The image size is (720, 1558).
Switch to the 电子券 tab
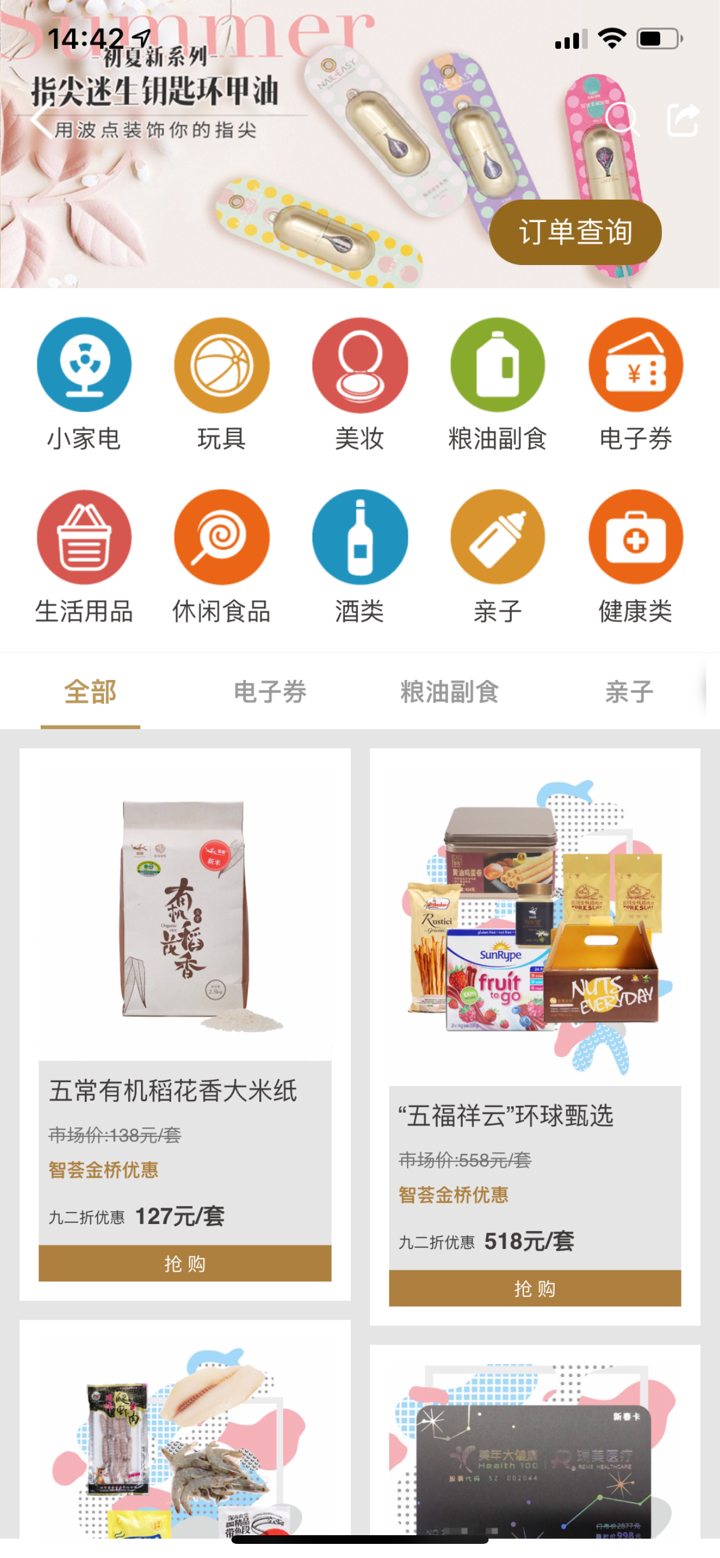tap(269, 692)
